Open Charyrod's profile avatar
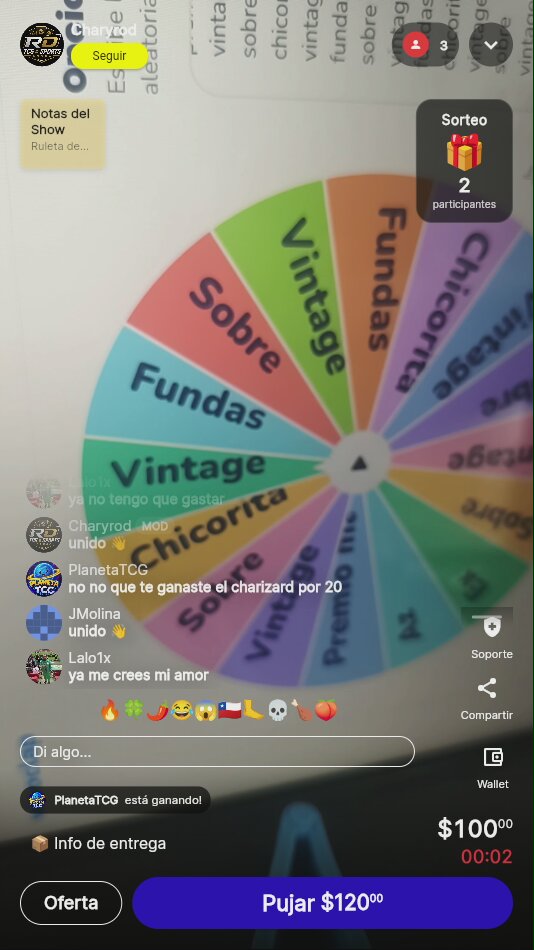The height and width of the screenshot is (950, 534). tap(42, 45)
